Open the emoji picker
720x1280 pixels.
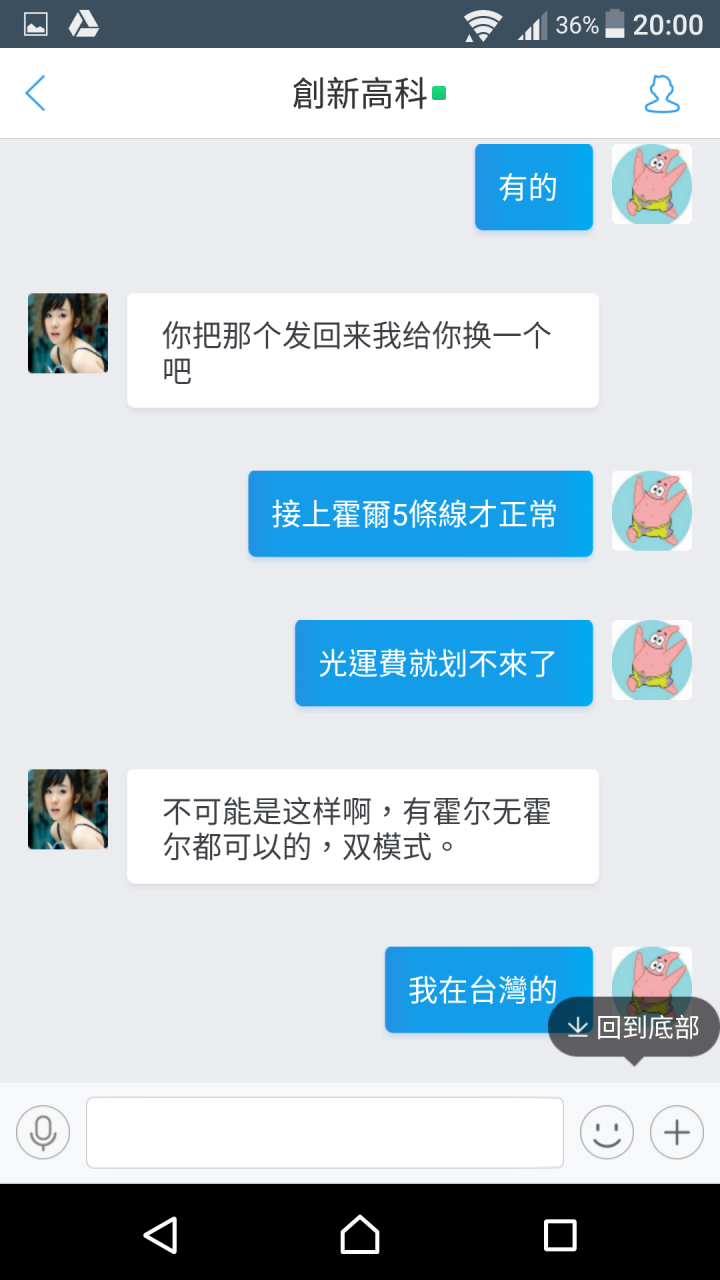(607, 1132)
